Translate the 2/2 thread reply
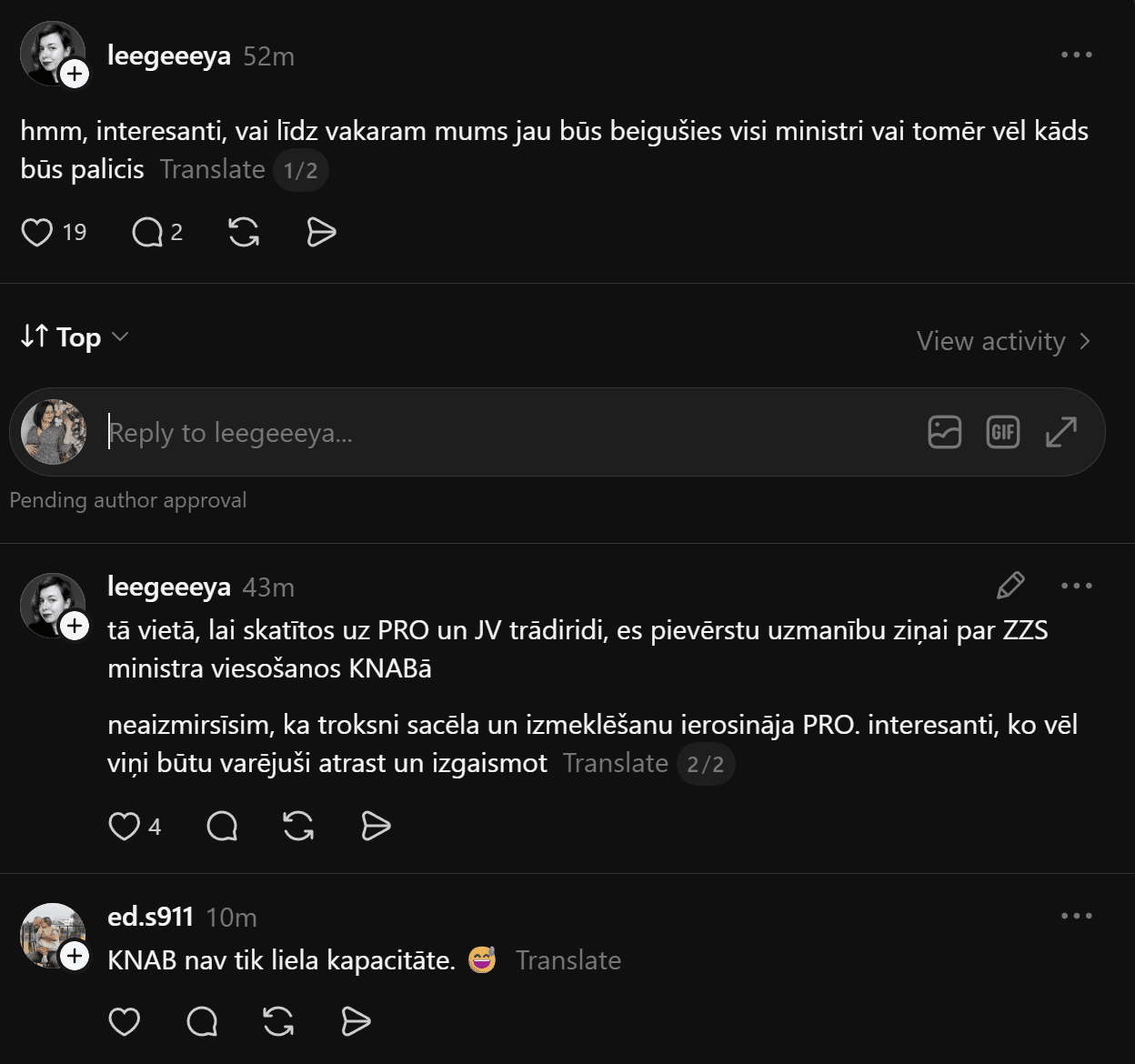The width and height of the screenshot is (1135, 1064). 616,763
